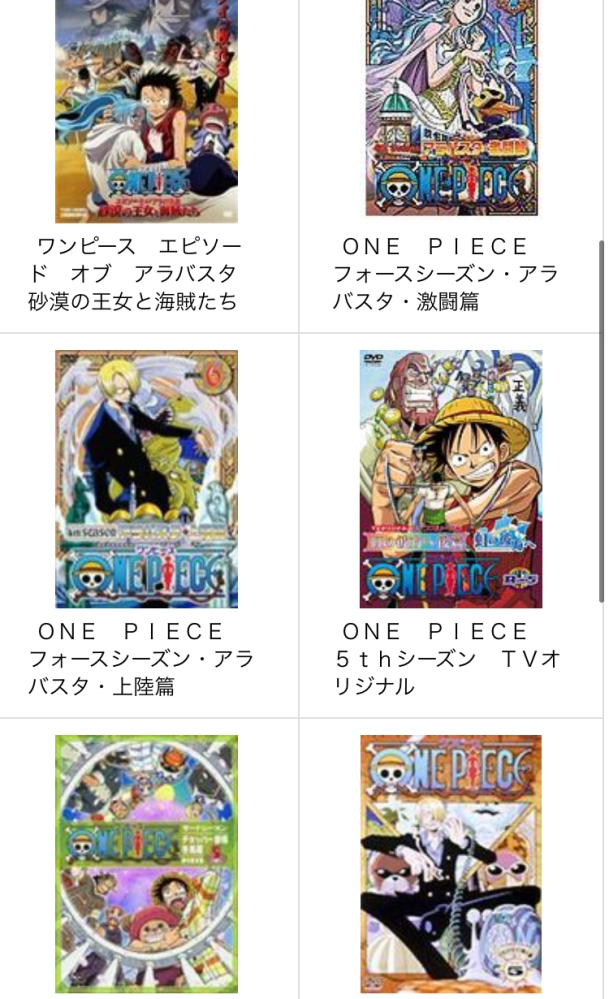Open ワンピース エピソード オブ アラバスタ DVD
Image resolution: width=609 pixels, height=999 pixels.
coord(146,110)
